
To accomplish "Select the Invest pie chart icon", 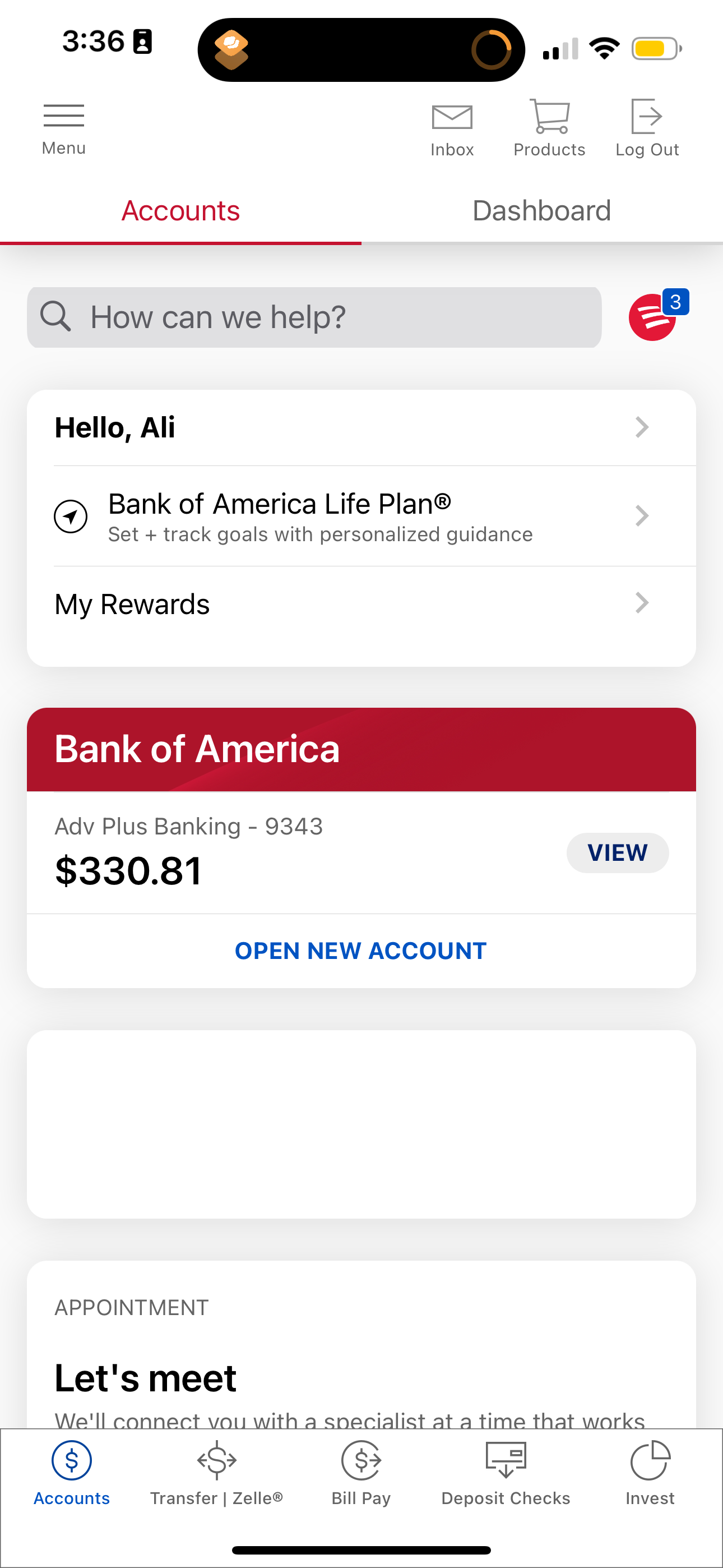I will [650, 1460].
